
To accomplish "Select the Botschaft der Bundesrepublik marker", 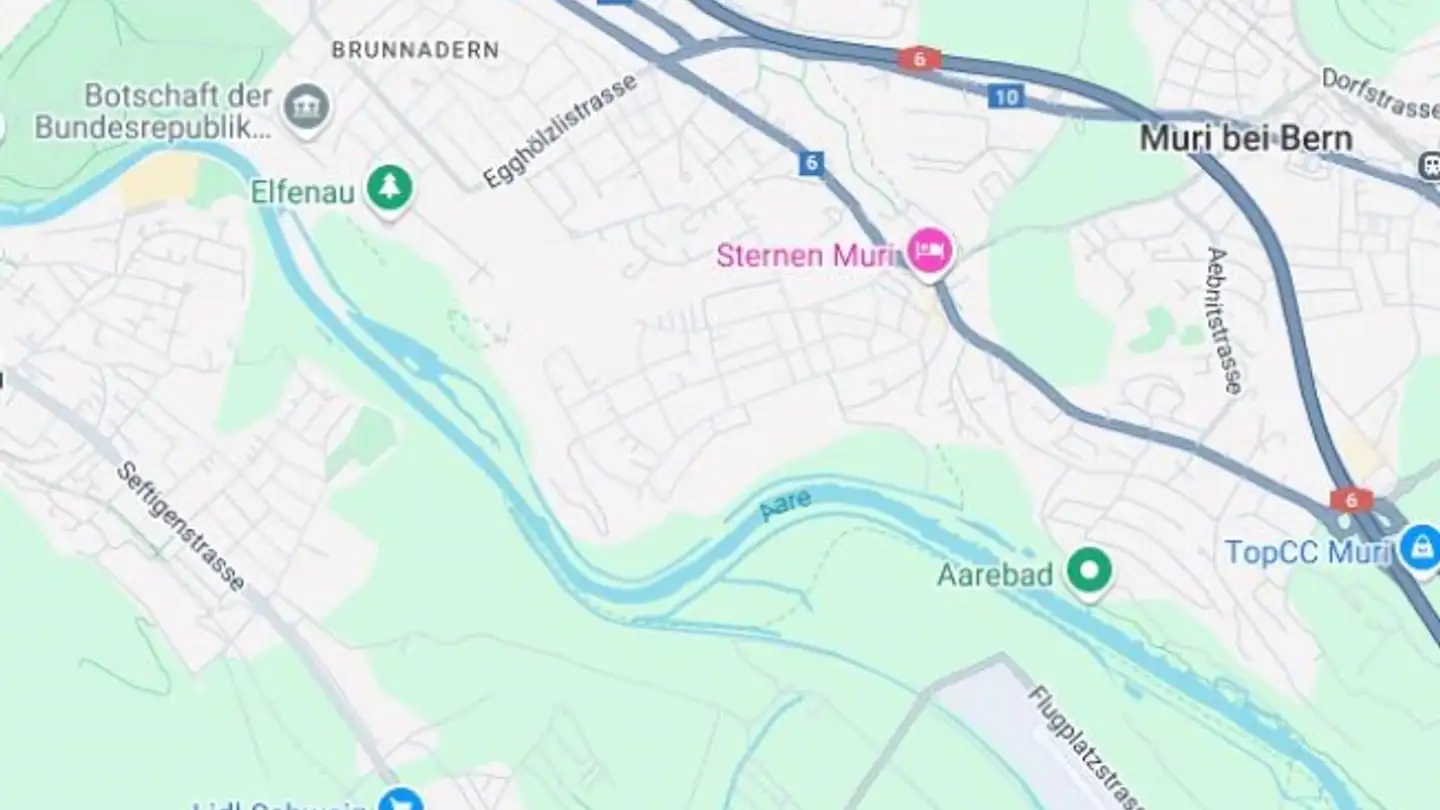I will (x=306, y=107).
